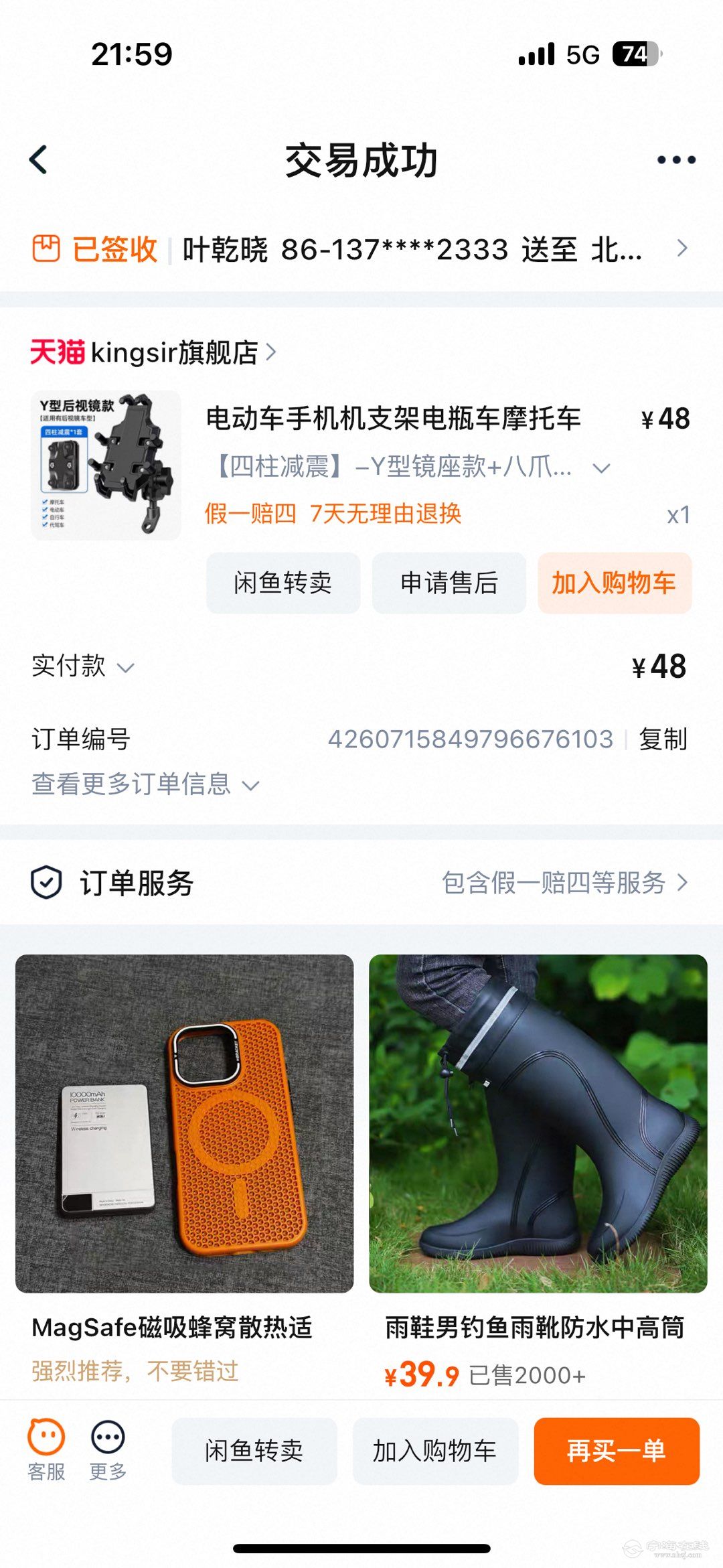Tap 闲鱼转卖 in the bottom bar

(254, 1451)
